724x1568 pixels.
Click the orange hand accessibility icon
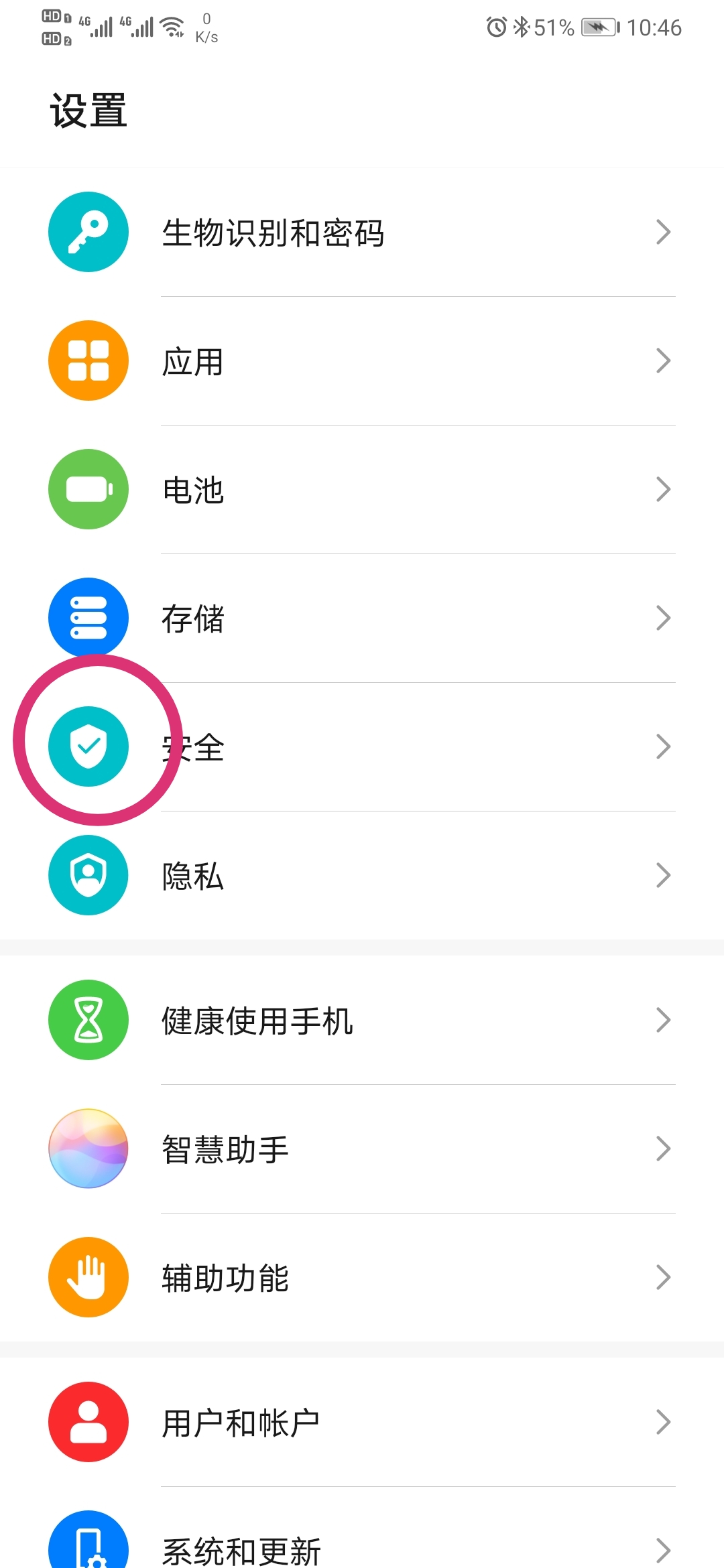88,1277
